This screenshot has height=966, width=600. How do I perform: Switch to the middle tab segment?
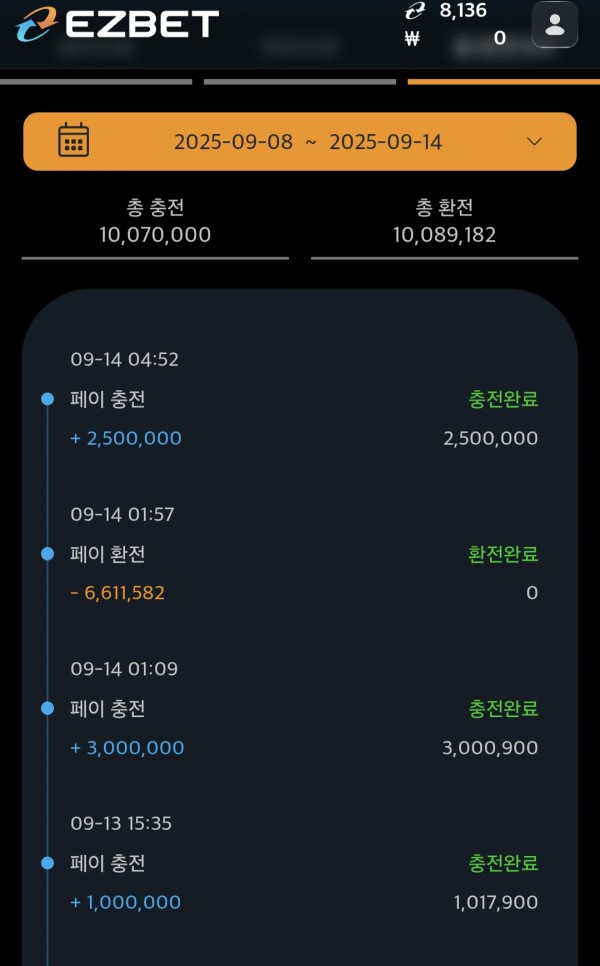(300, 81)
